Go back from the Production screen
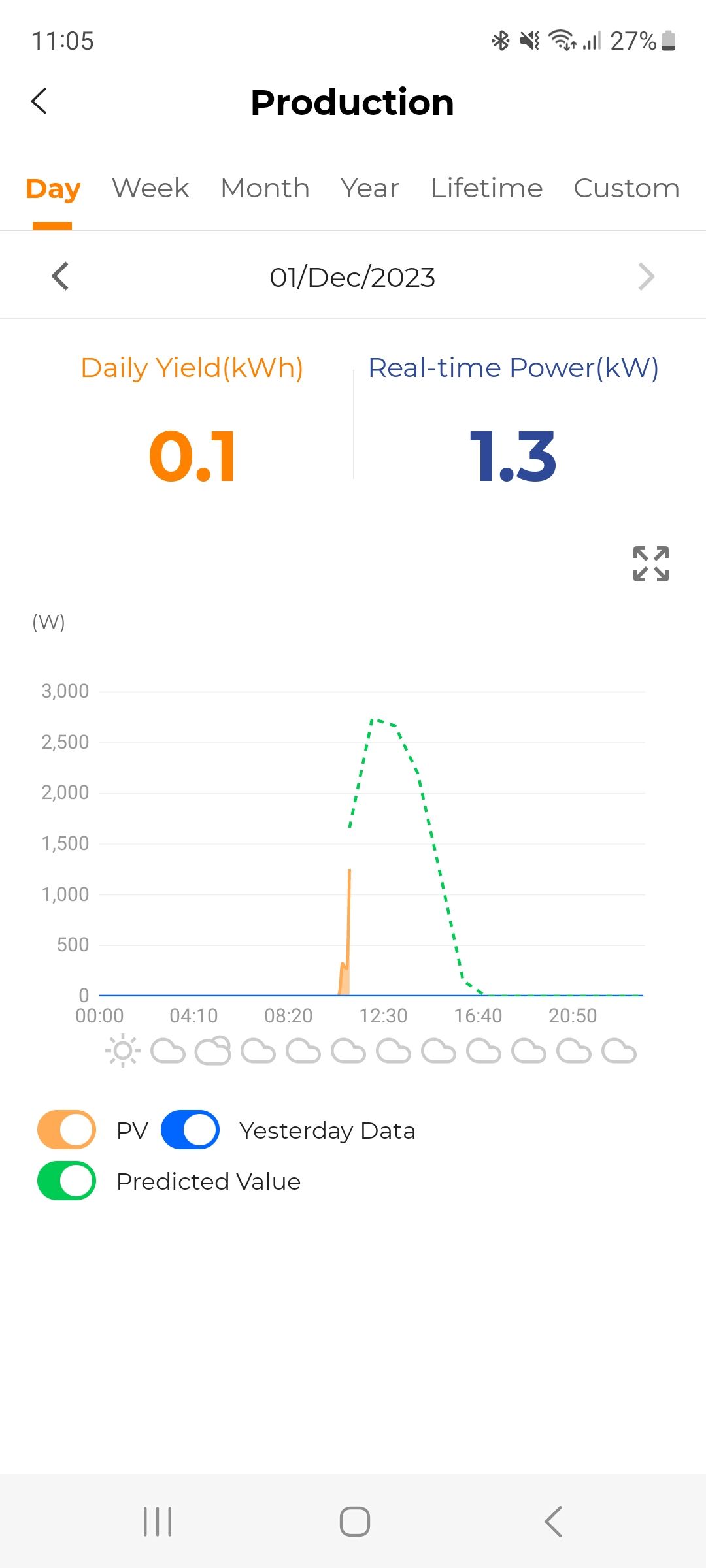706x1568 pixels. click(39, 101)
